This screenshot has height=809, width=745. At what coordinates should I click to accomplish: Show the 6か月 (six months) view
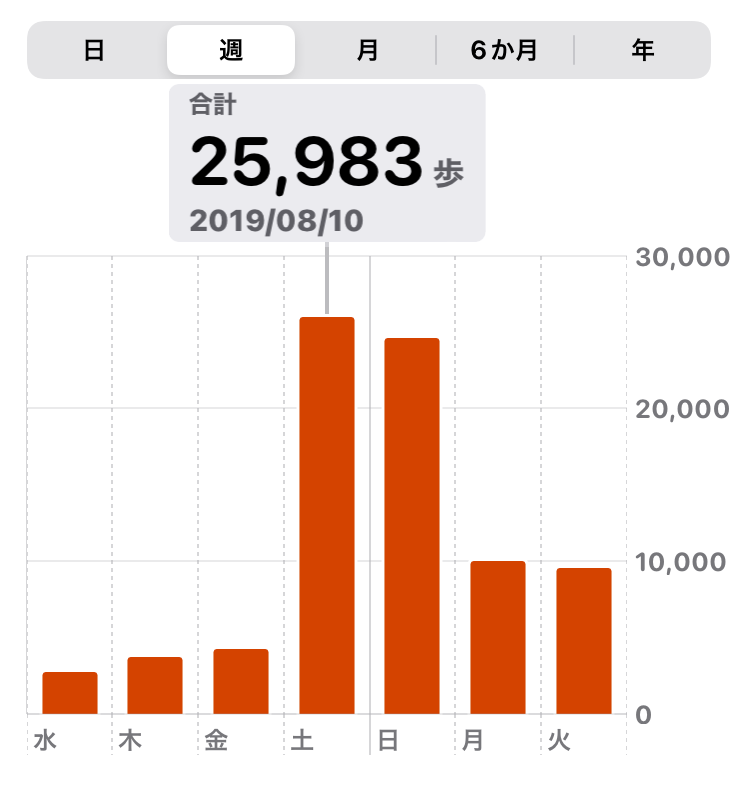(x=505, y=50)
